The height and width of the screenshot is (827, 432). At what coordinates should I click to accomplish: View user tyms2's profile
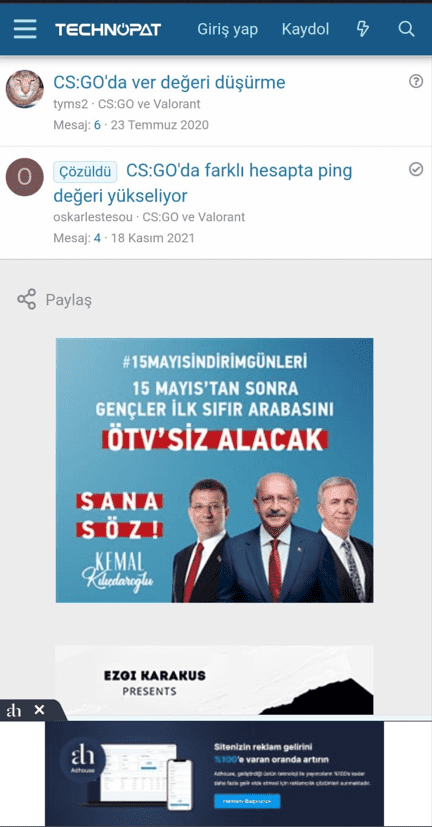coord(70,104)
